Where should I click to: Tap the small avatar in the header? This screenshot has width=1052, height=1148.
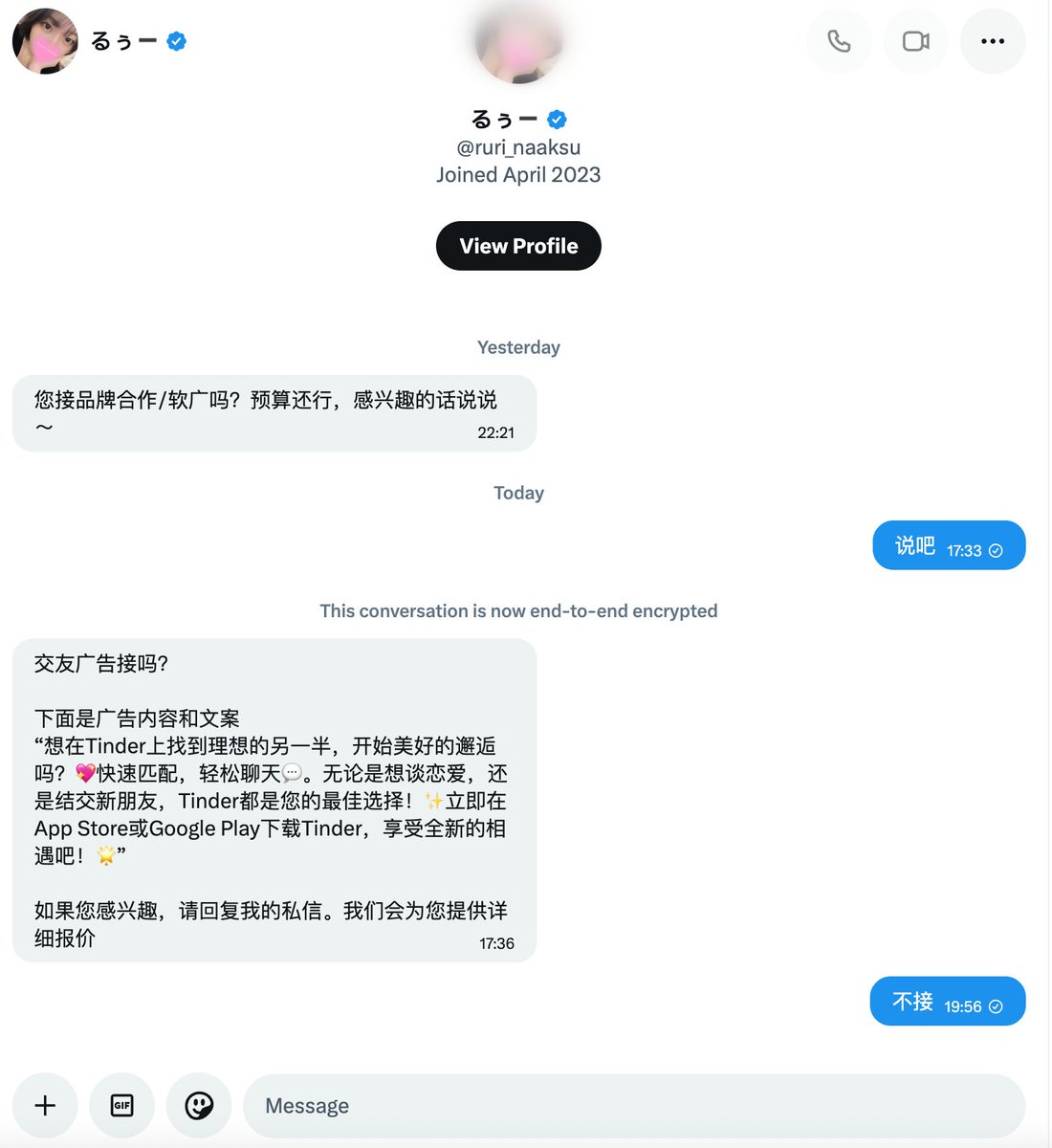click(45, 41)
